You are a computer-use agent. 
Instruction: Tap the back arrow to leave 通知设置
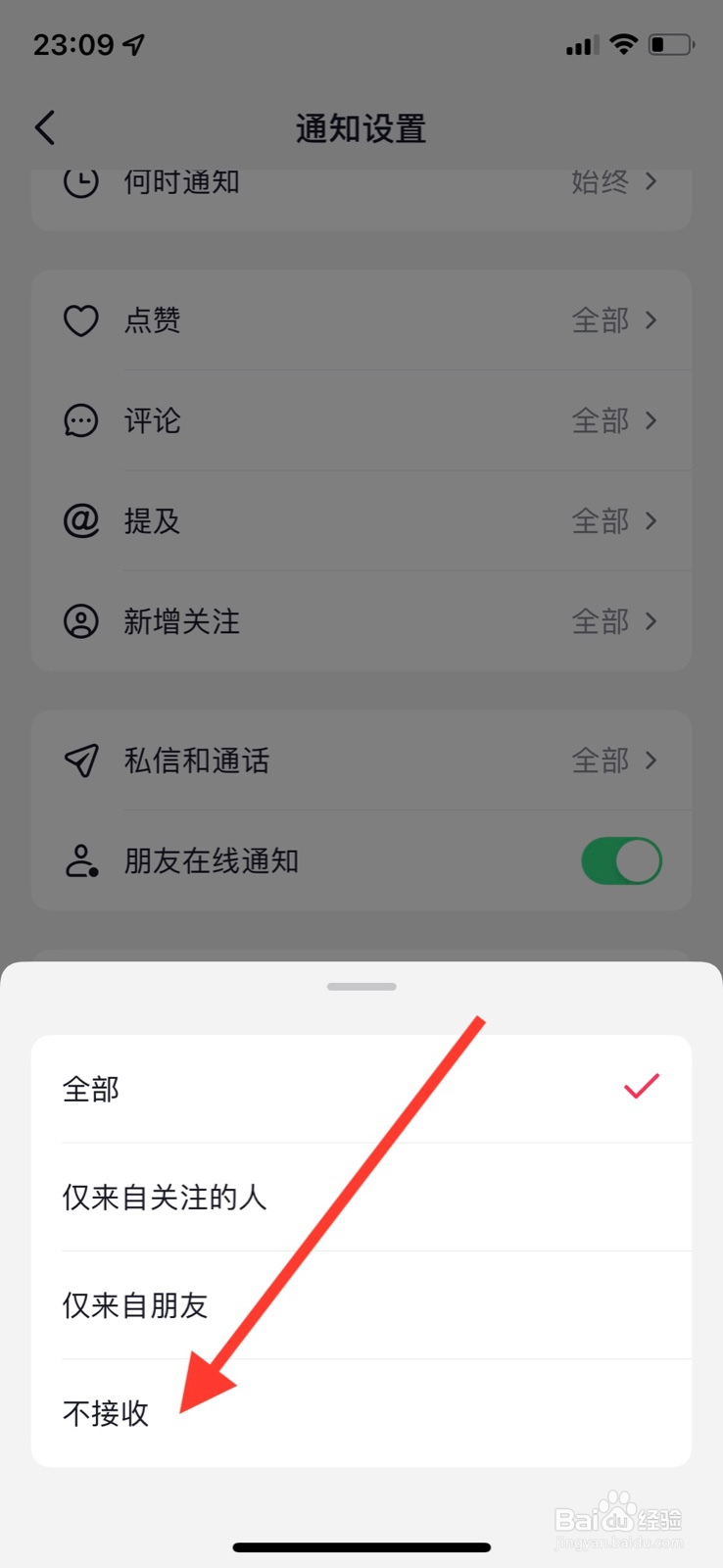point(44,127)
